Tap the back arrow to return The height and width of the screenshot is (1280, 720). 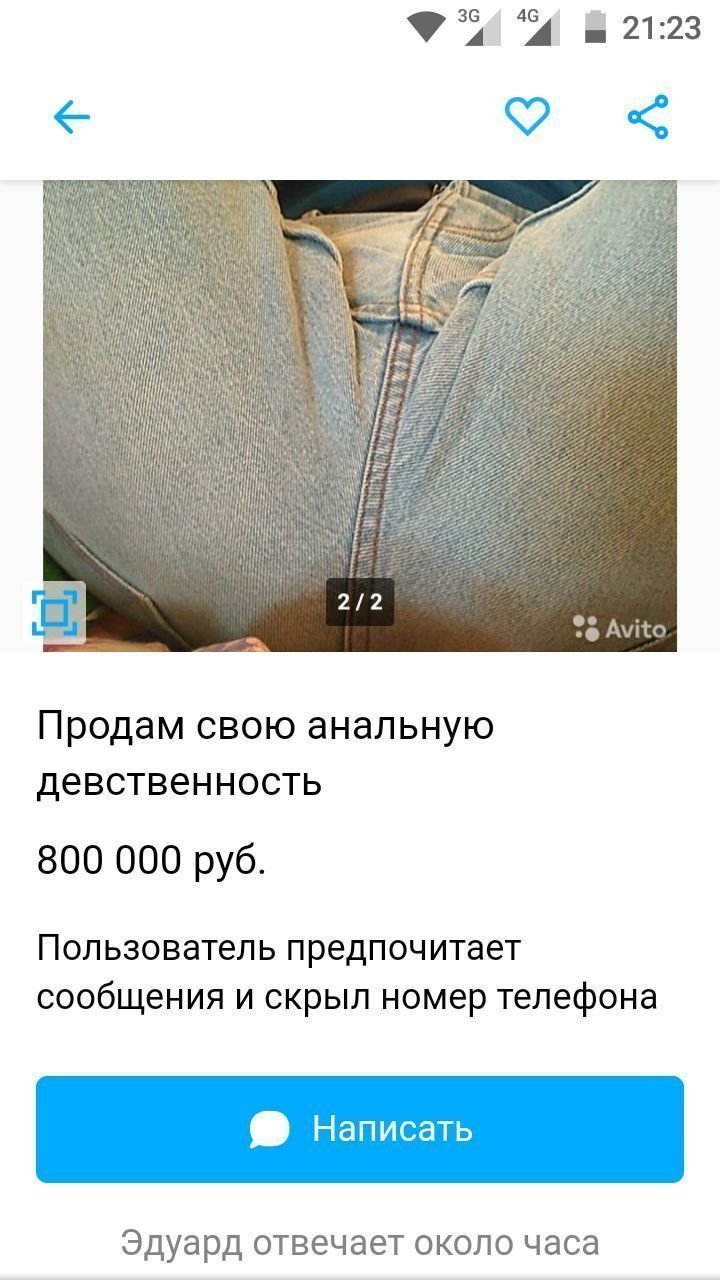click(x=71, y=116)
